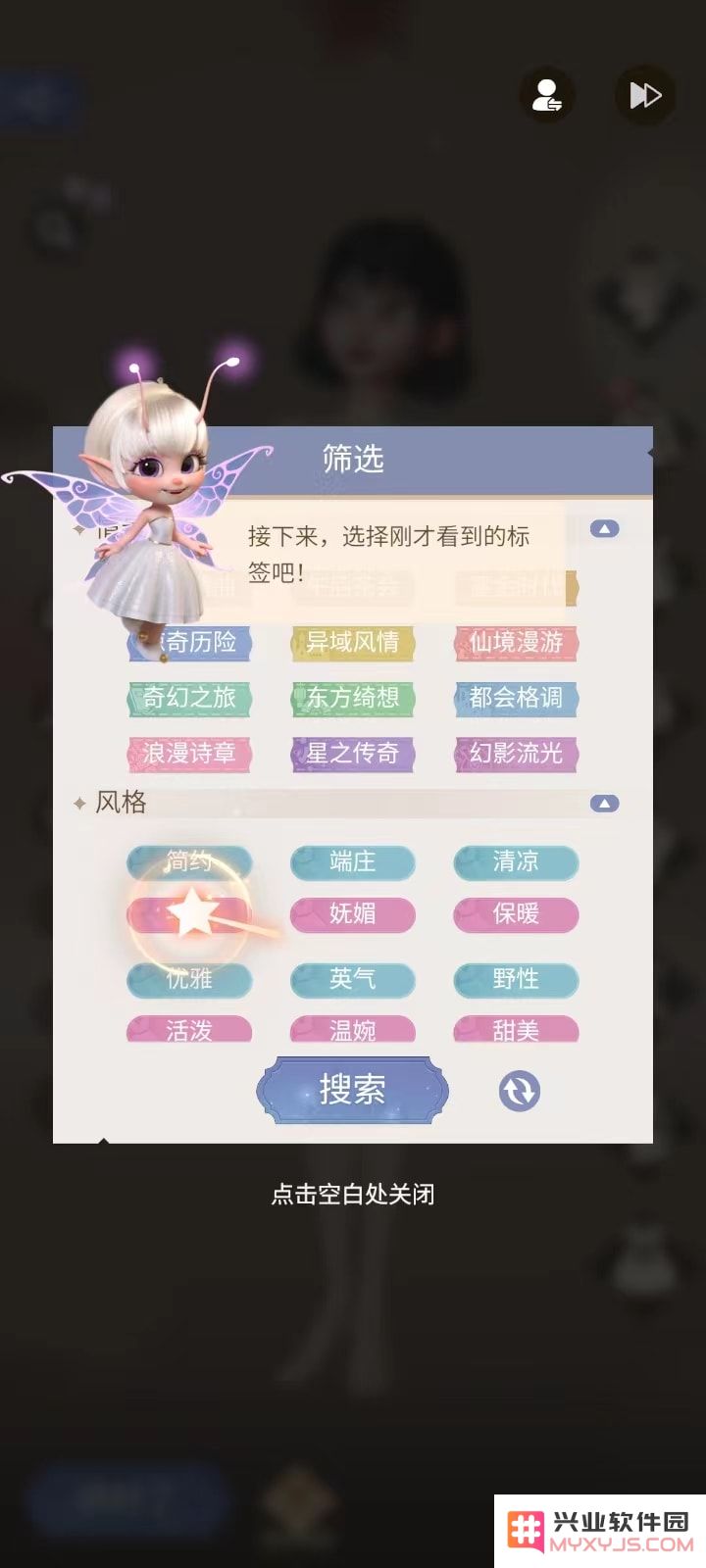706x1568 pixels.
Task: Select the 浪漫诗章 theme tag
Action: [x=189, y=754]
